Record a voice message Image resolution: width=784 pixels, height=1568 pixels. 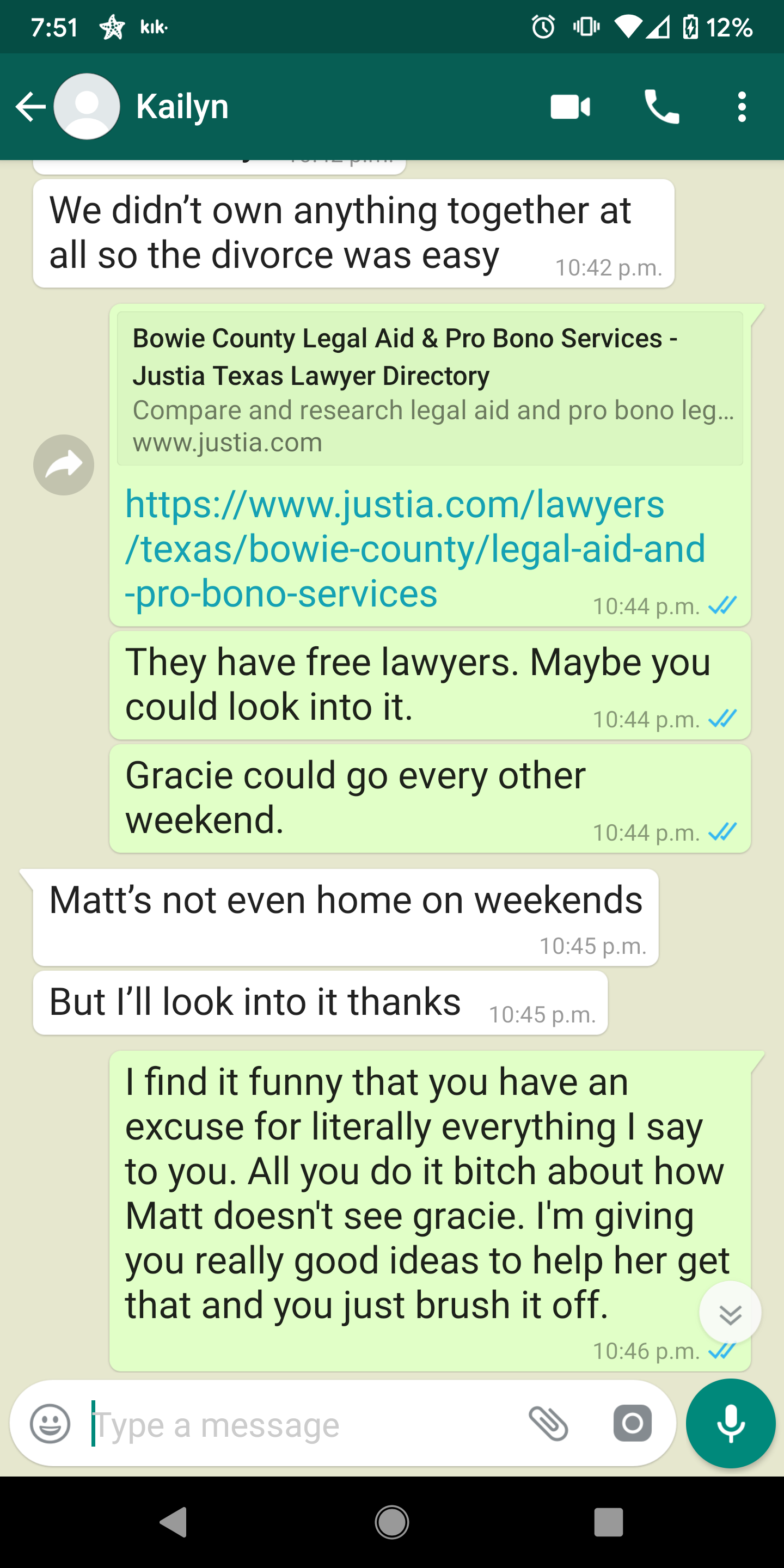[731, 1424]
